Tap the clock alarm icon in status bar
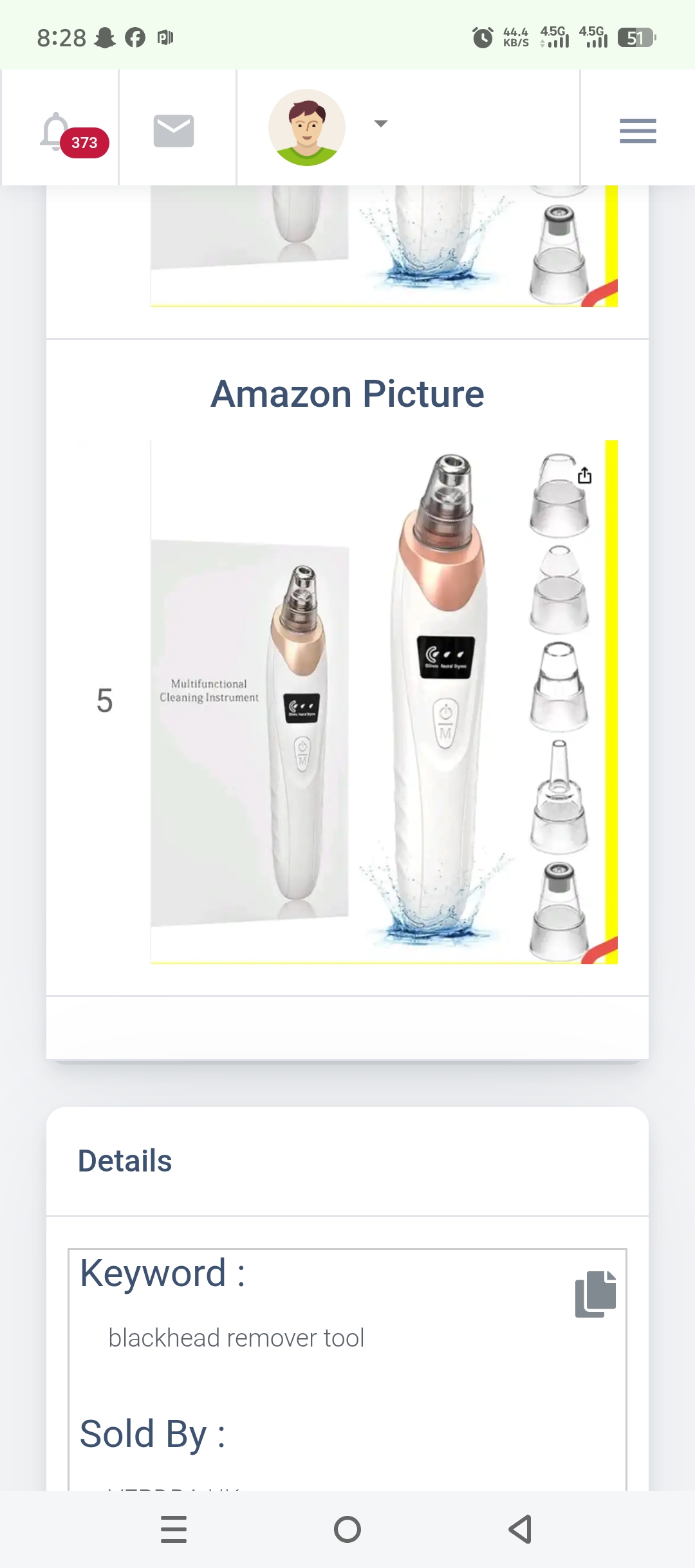 pyautogui.click(x=484, y=37)
